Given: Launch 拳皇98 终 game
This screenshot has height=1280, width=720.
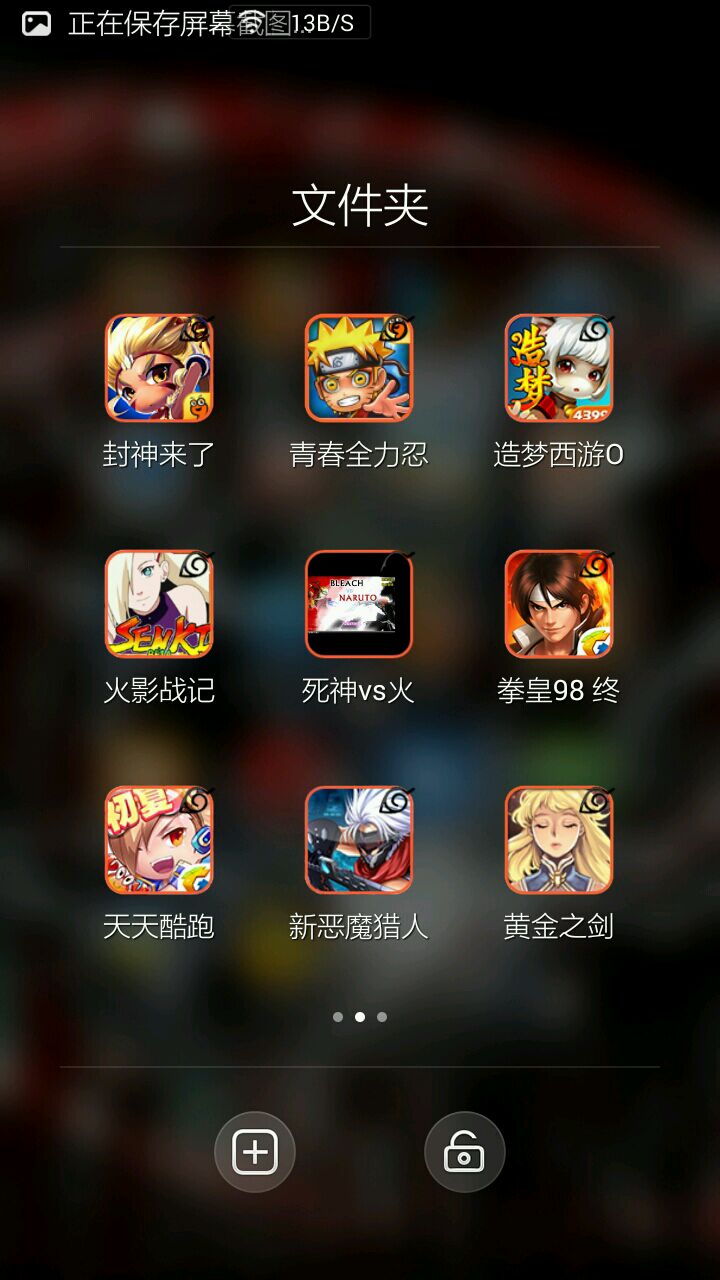Looking at the screenshot, I should tap(559, 604).
